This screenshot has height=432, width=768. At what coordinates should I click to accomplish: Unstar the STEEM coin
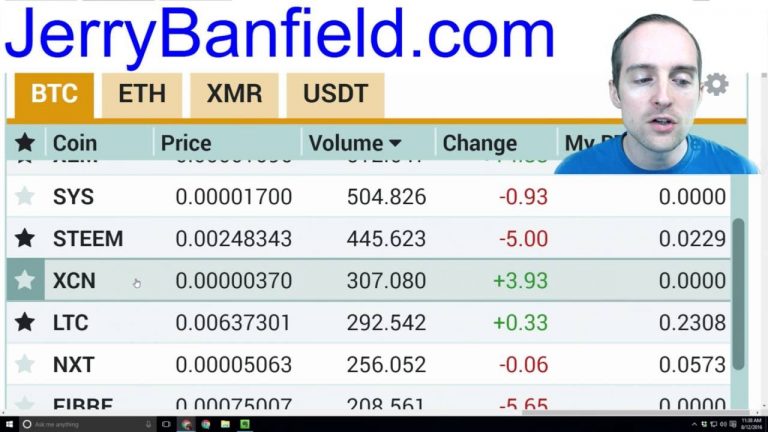click(x=24, y=238)
